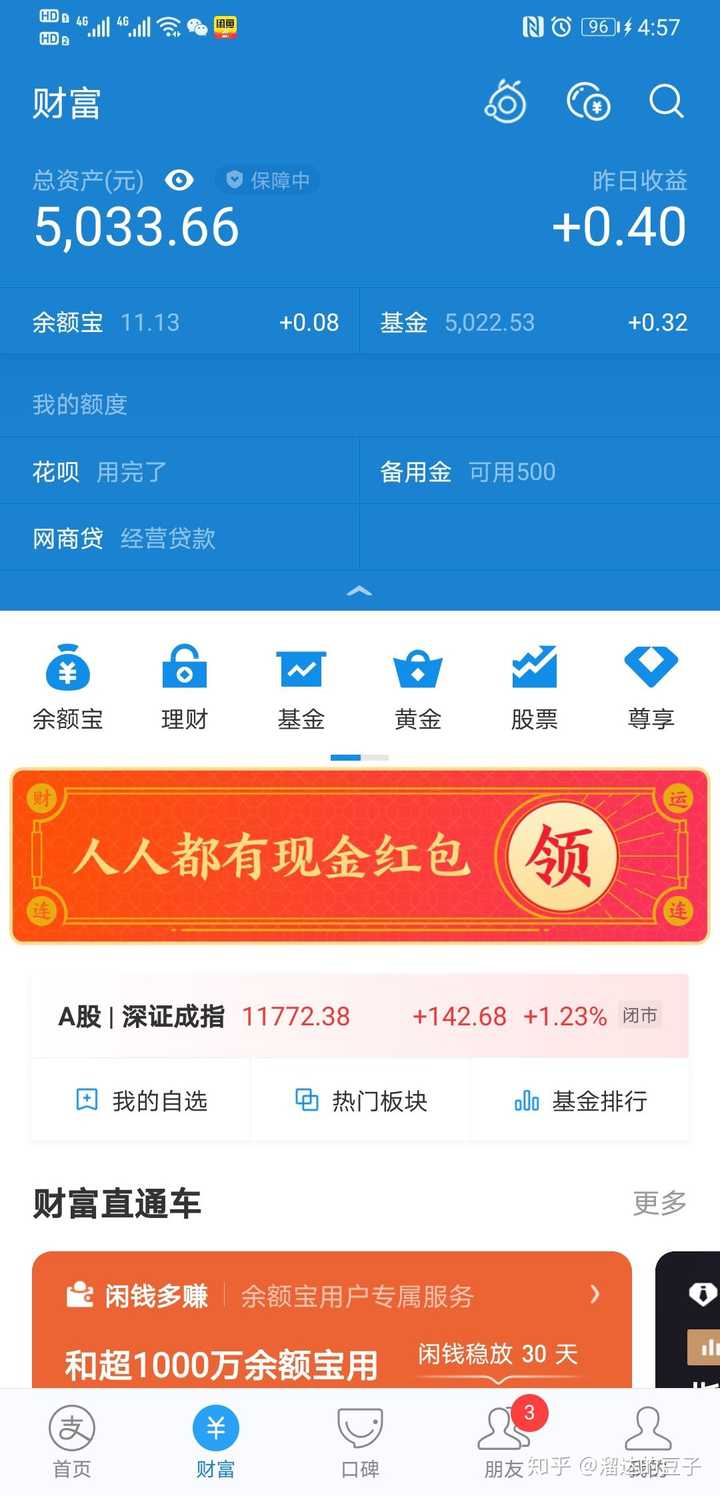This screenshot has width=720, height=1496.
Task: Open 基金 balance row showing 5,022.53
Action: (540, 322)
